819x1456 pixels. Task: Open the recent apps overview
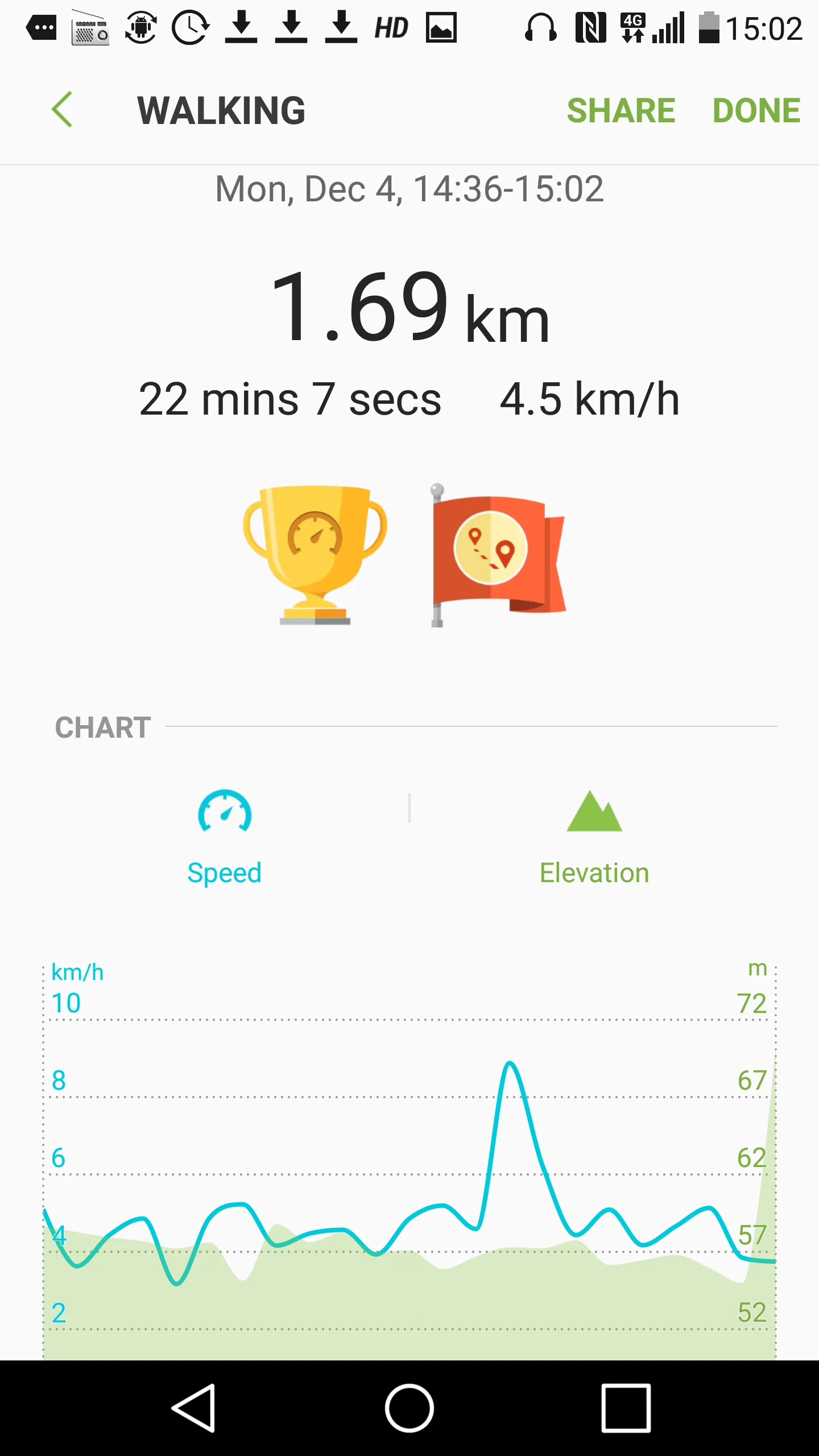click(626, 1408)
